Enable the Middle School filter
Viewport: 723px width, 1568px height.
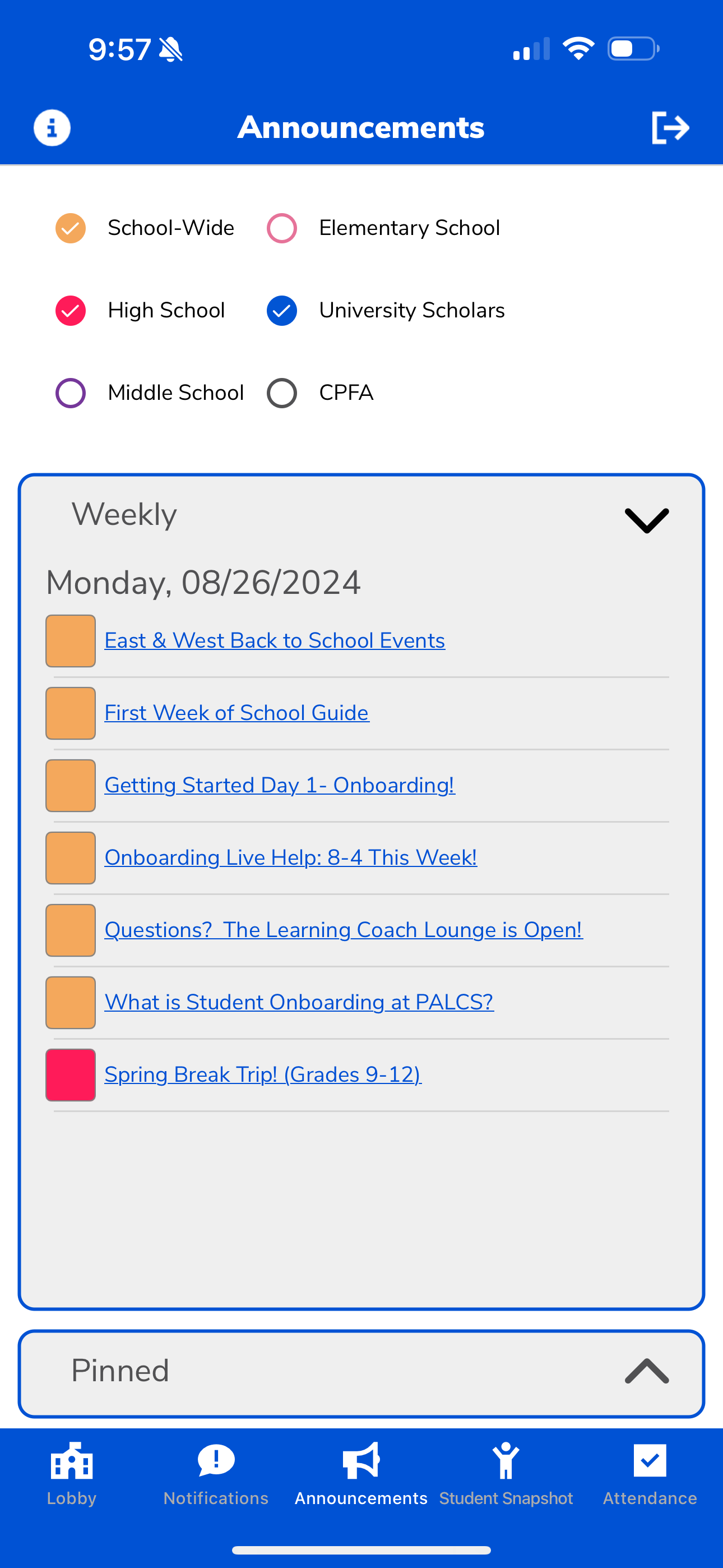click(x=69, y=393)
